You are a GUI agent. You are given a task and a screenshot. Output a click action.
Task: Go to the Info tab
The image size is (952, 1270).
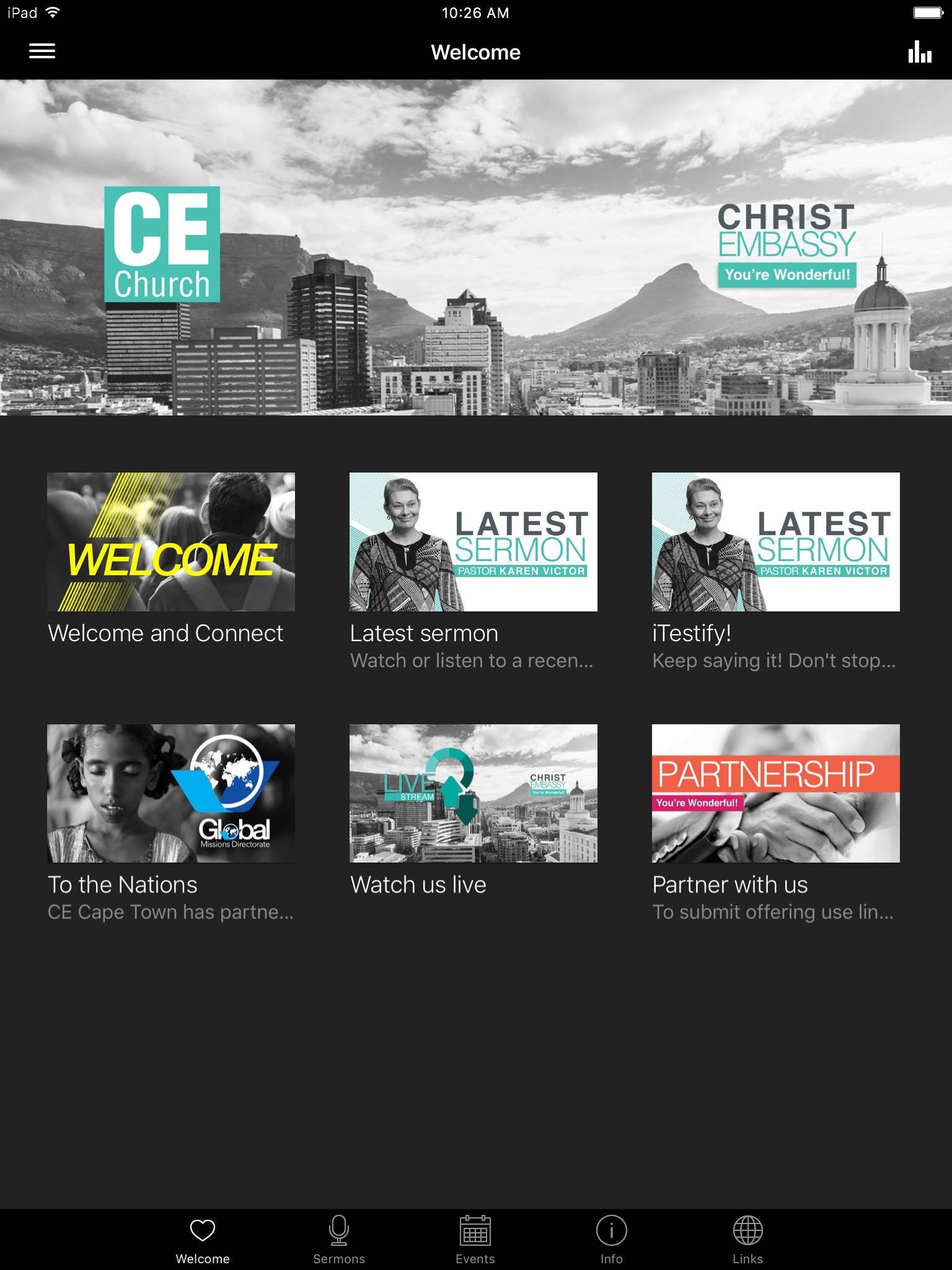pos(612,1239)
